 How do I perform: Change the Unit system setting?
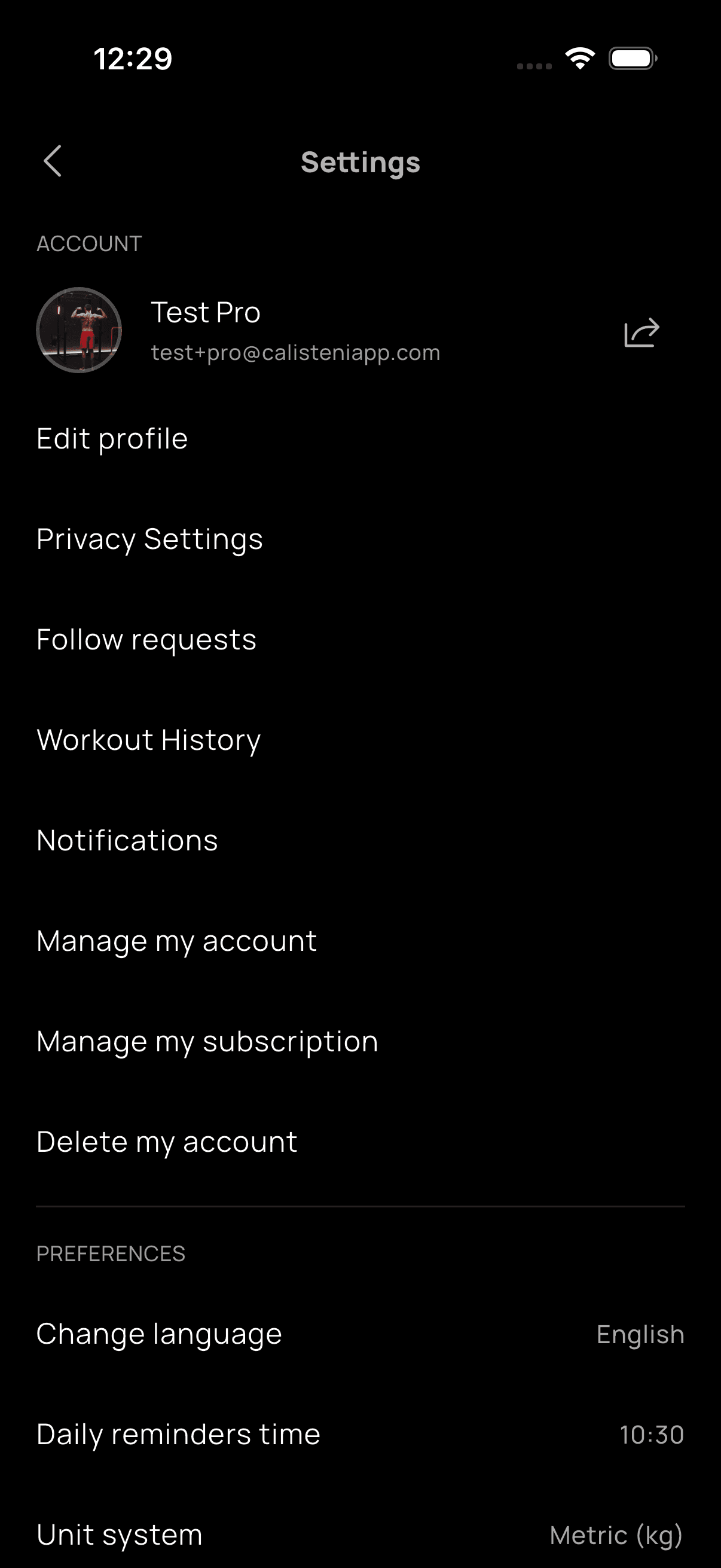[x=360, y=1535]
